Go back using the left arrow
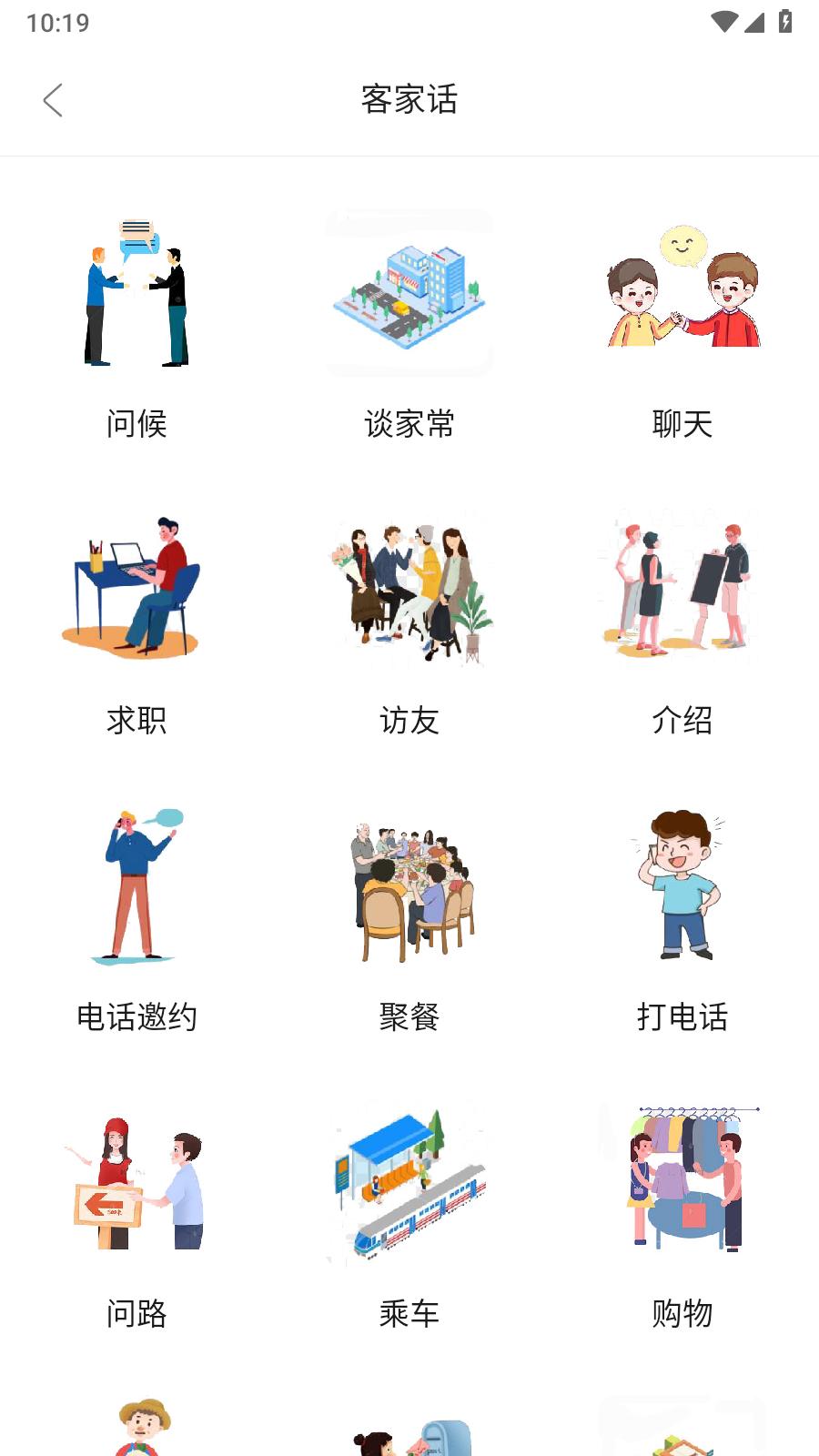The image size is (819, 1456). click(53, 100)
